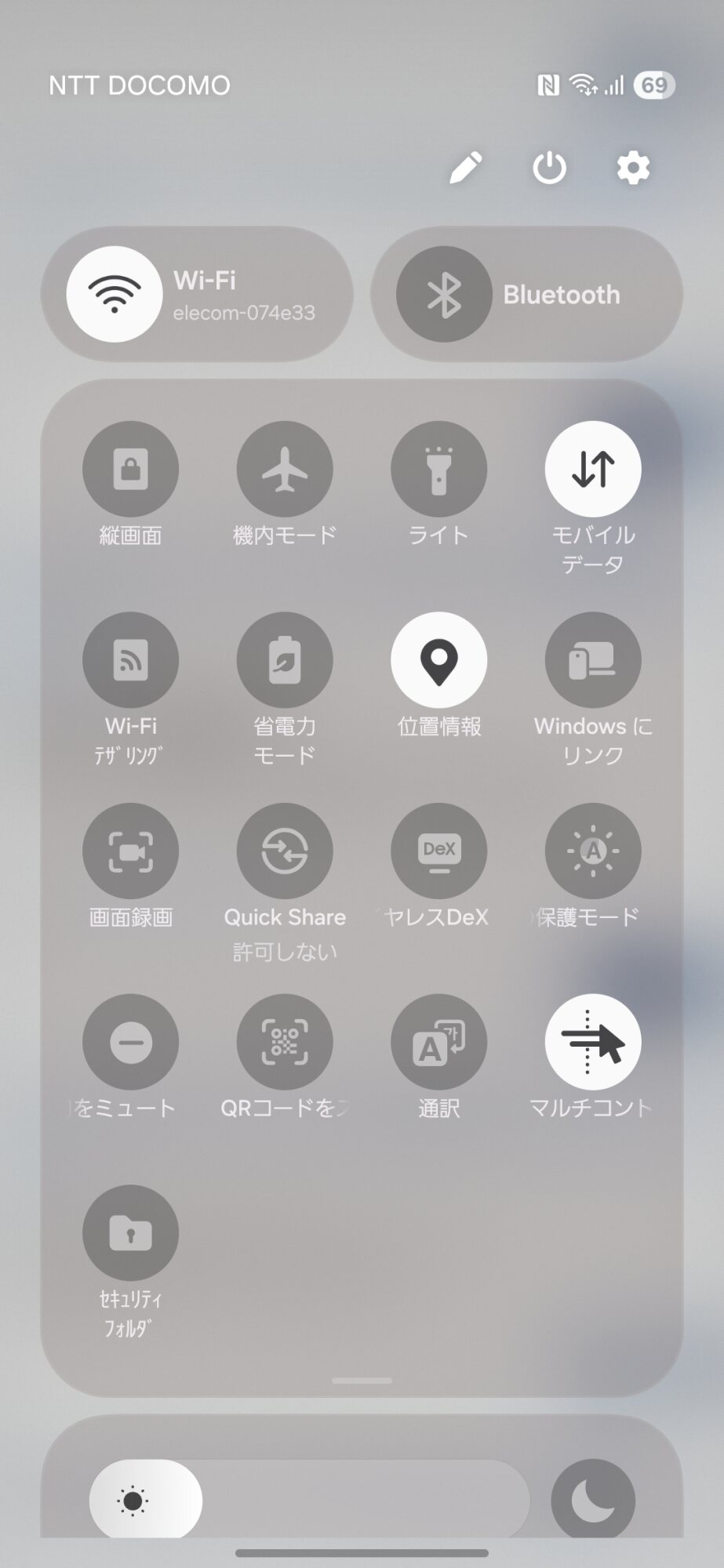Edit the quick settings panel layout
Viewport: 724px width, 1568px height.
465,168
